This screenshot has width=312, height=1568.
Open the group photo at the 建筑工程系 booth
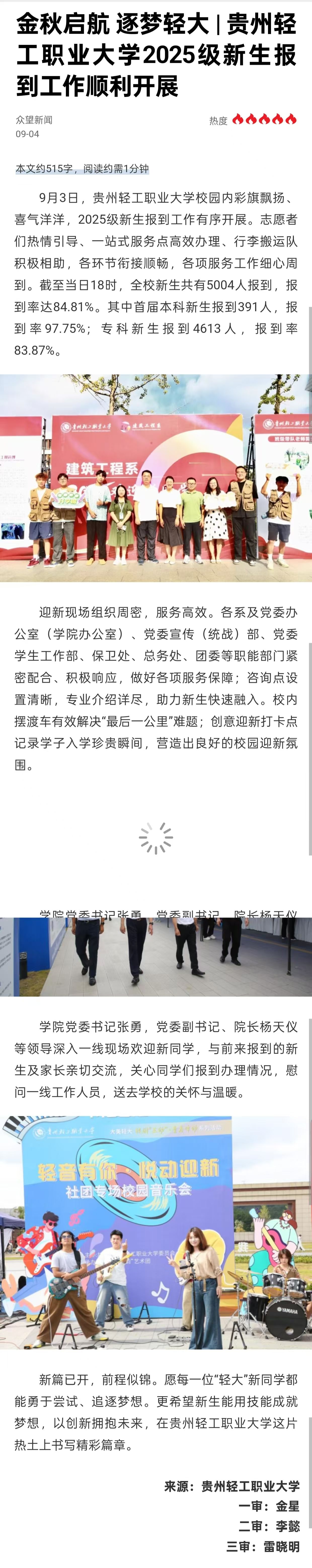(156, 478)
